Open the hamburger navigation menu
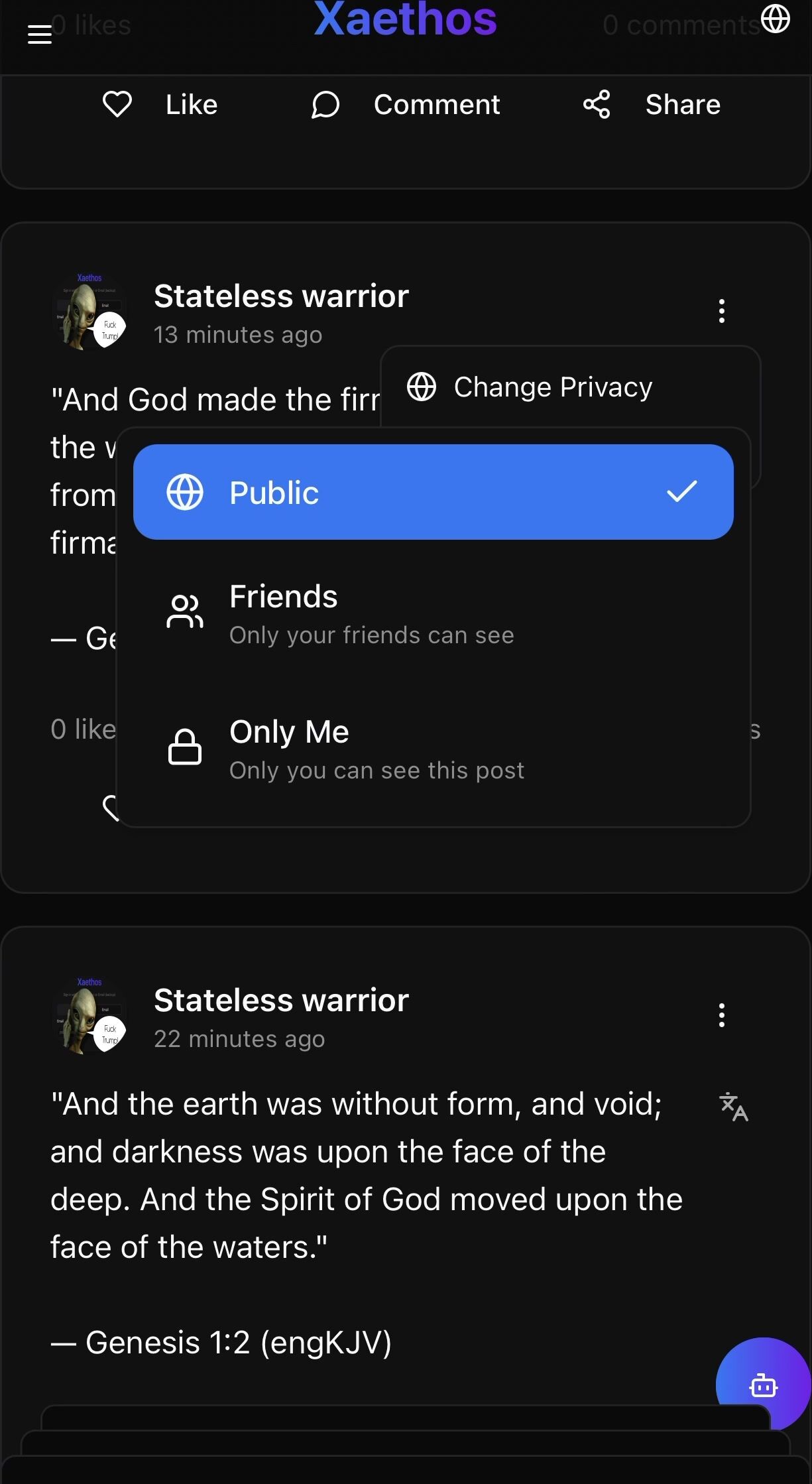Screen dimensions: 812x1484 point(40,34)
